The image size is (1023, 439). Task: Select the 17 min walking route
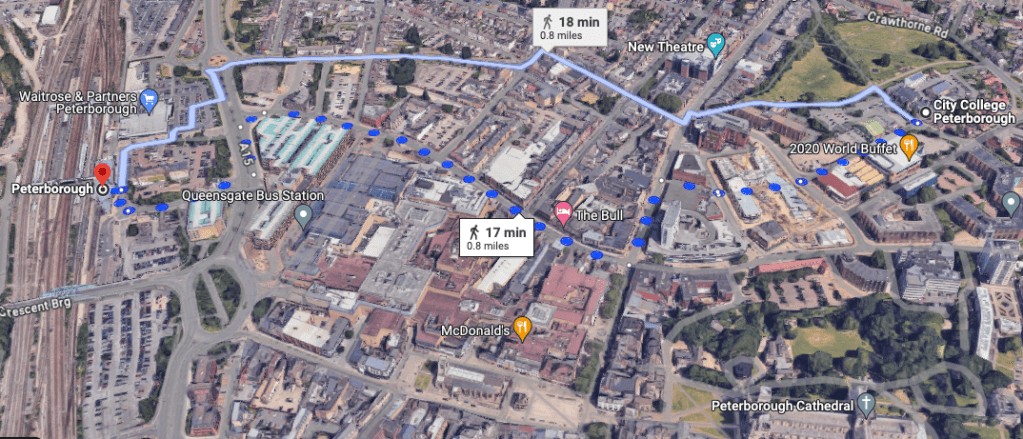coord(497,237)
